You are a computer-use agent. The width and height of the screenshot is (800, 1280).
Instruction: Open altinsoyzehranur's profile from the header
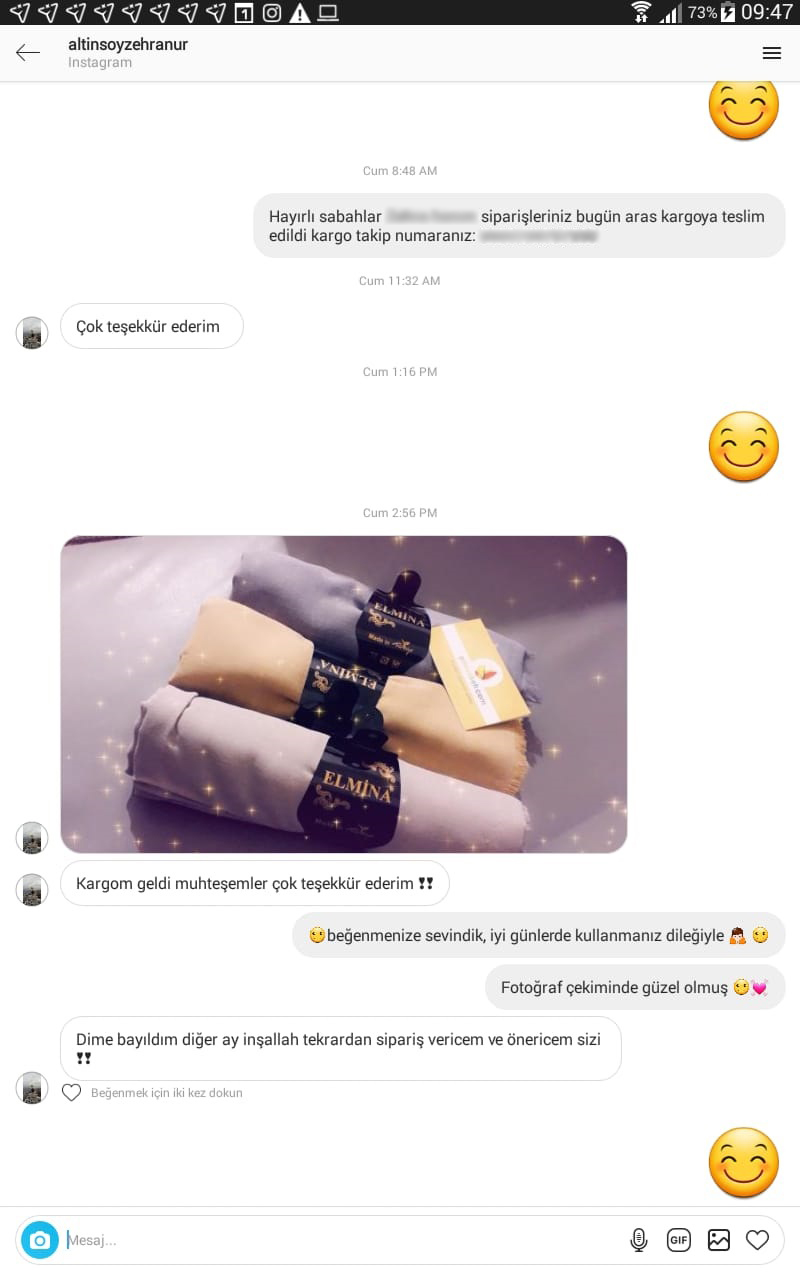coord(127,45)
